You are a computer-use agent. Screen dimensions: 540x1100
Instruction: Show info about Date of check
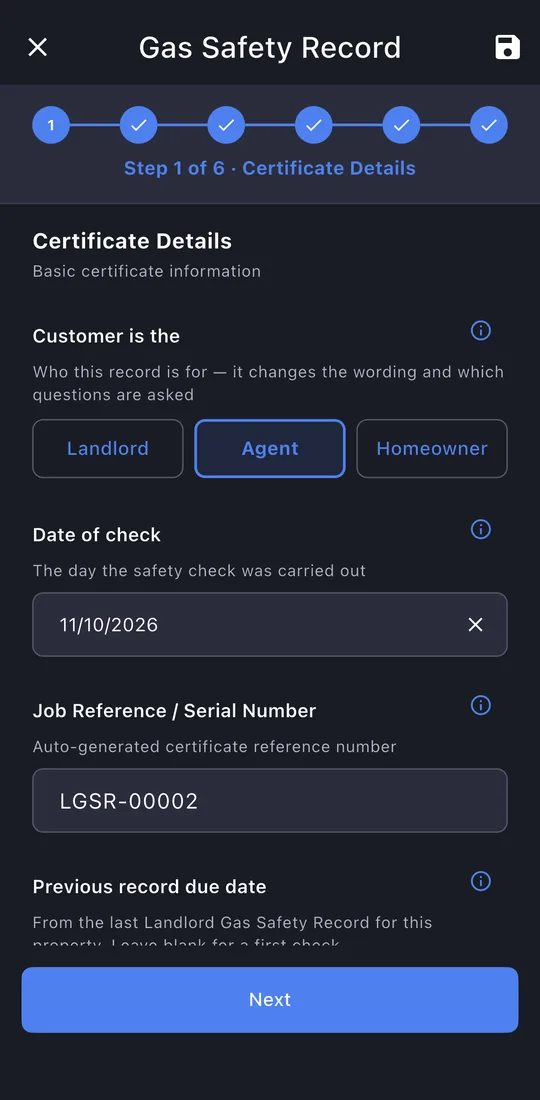(x=480, y=529)
